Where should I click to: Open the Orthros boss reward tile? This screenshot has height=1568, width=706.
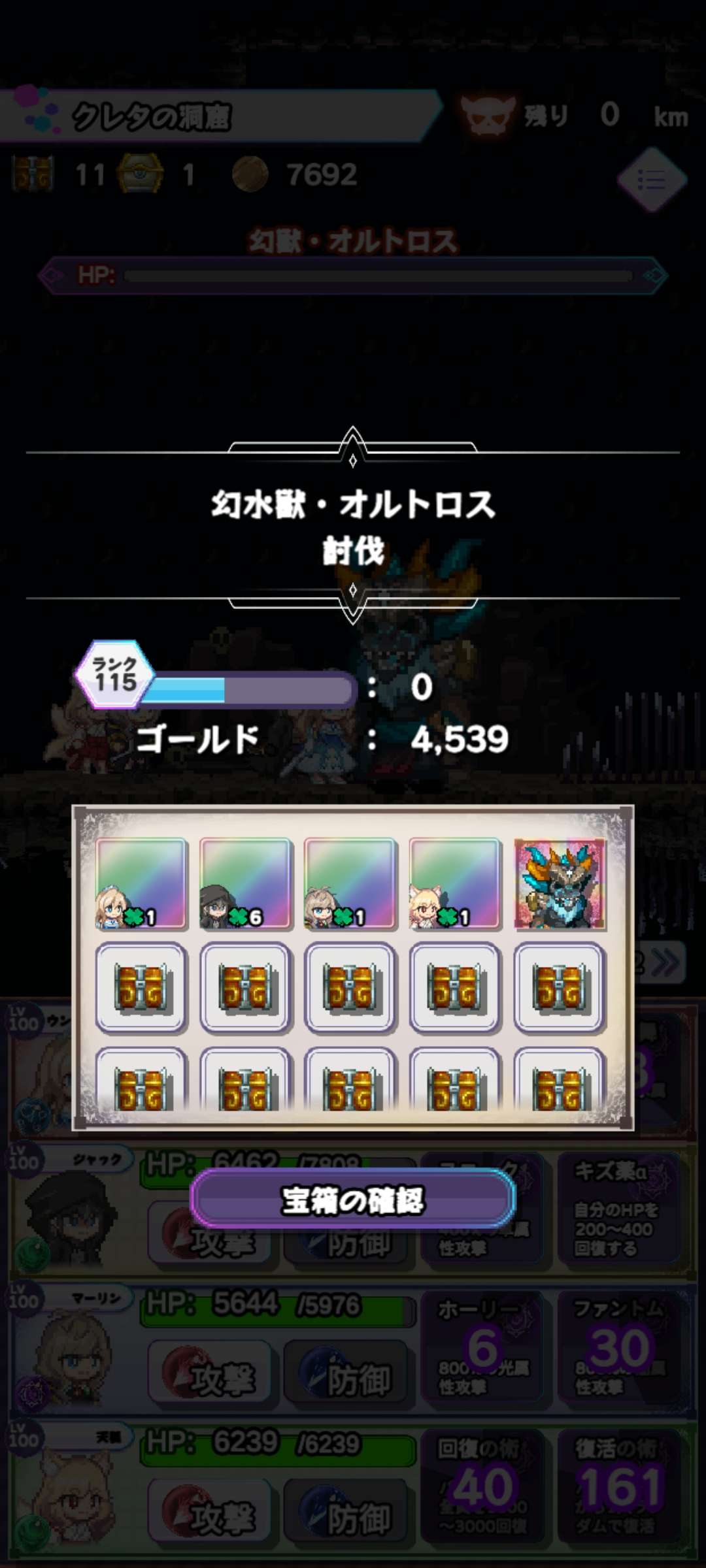560,884
